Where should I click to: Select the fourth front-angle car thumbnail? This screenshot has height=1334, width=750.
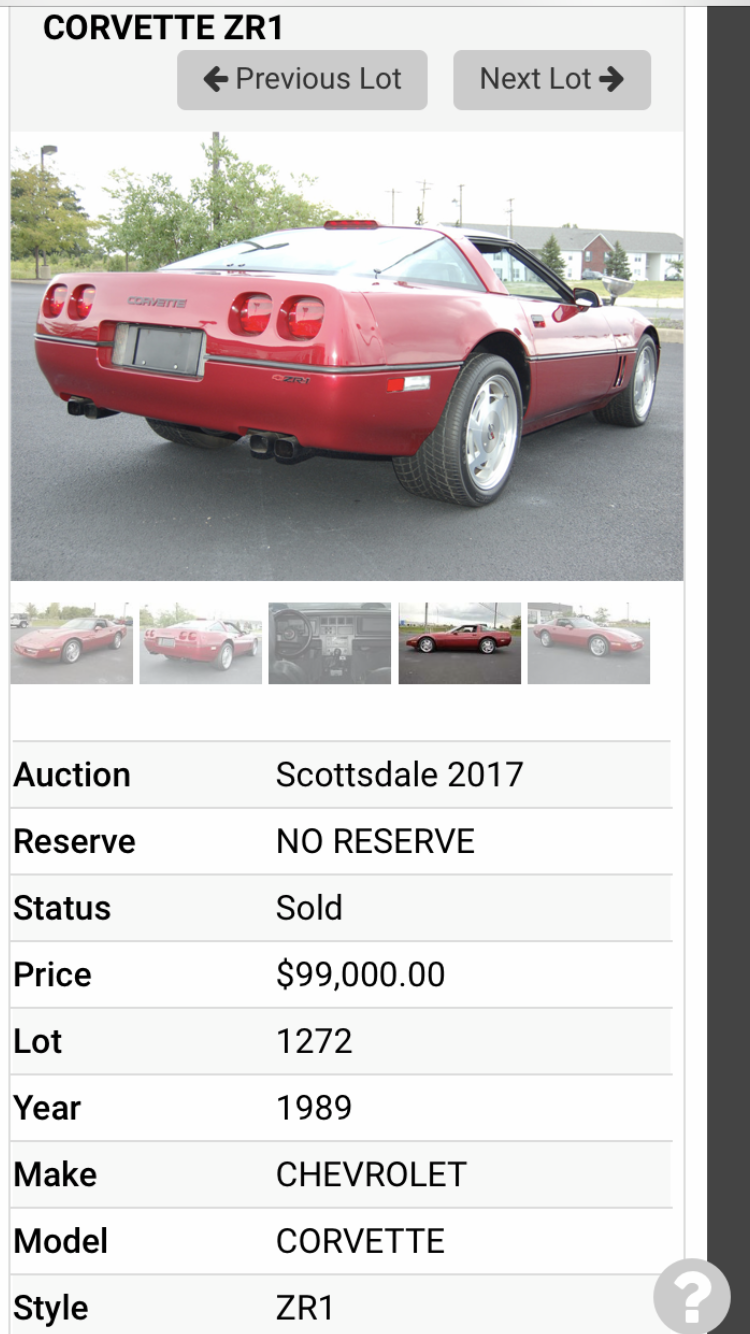click(460, 642)
